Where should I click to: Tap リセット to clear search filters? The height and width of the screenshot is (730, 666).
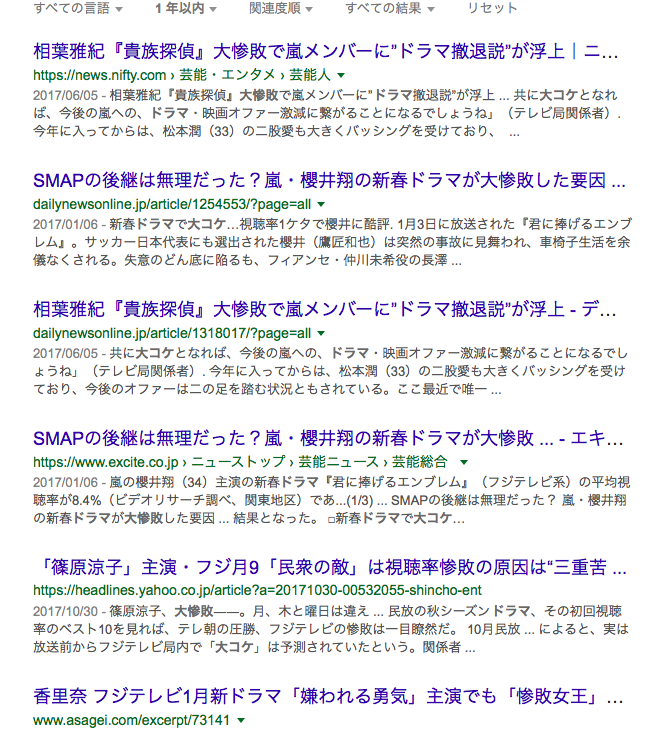492,8
